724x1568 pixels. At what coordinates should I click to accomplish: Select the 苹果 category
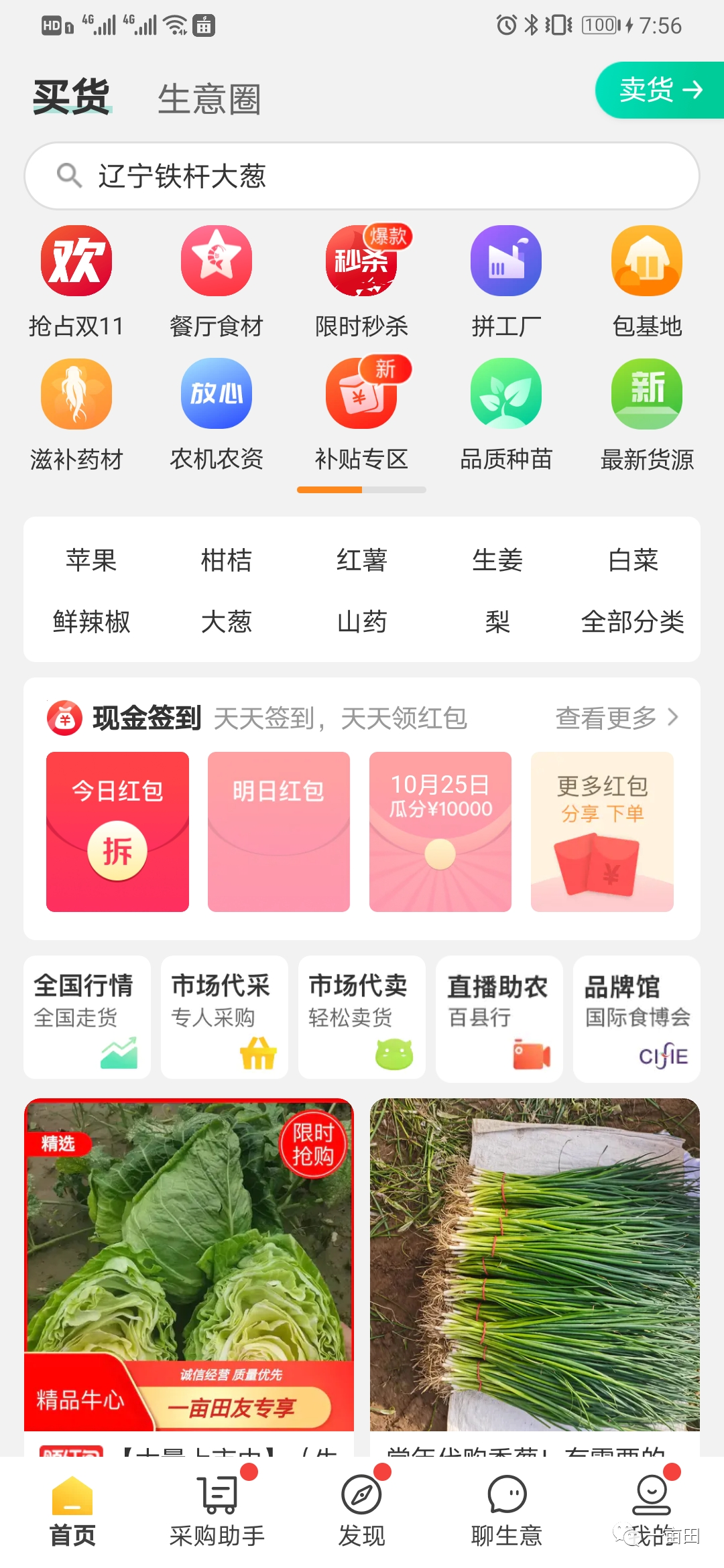click(x=91, y=560)
